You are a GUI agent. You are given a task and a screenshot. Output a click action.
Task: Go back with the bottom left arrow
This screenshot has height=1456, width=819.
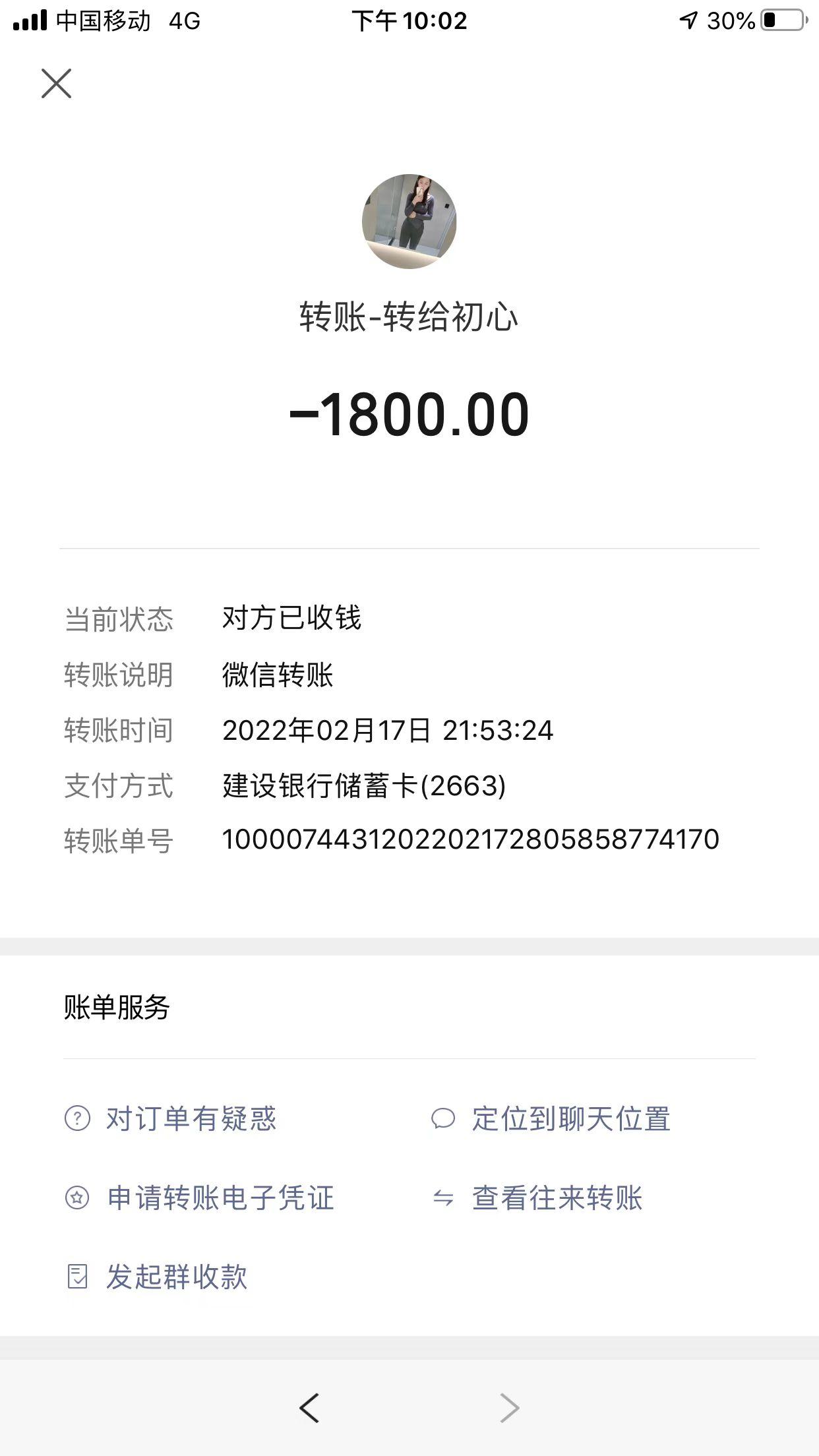(309, 1408)
